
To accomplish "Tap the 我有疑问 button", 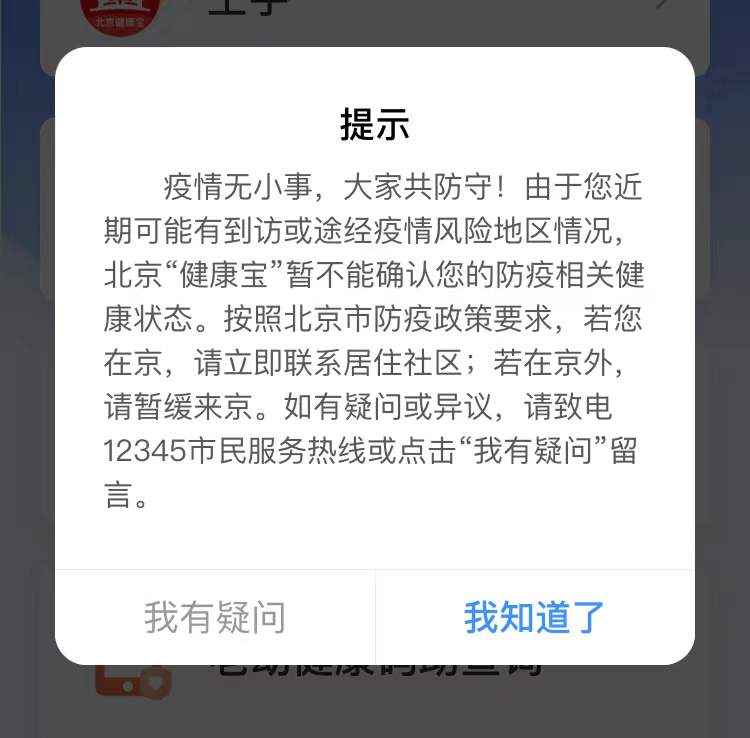I will click(x=215, y=617).
